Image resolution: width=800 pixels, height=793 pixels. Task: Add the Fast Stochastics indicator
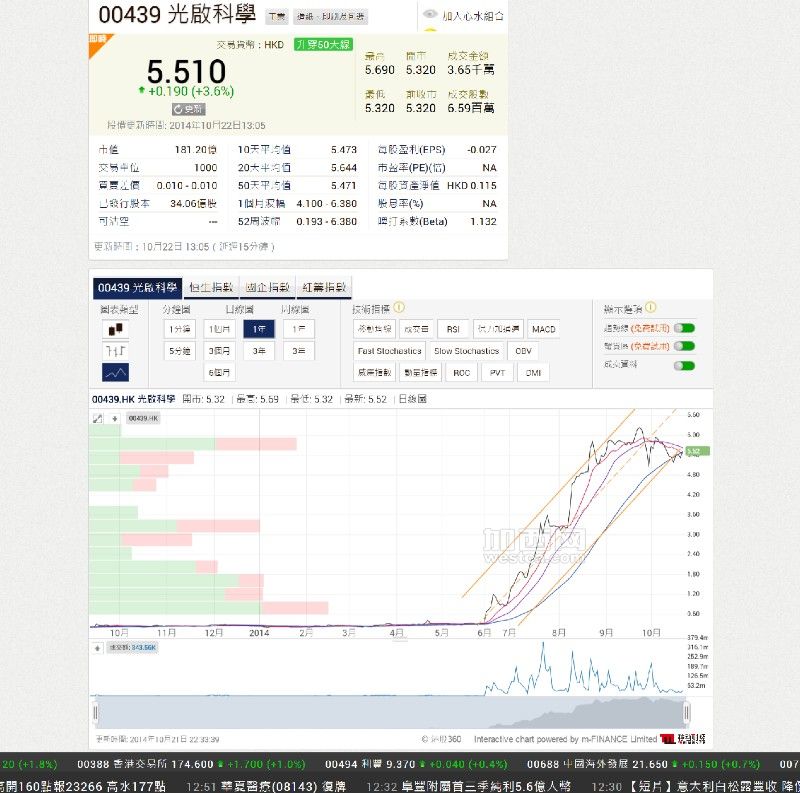pyautogui.click(x=389, y=351)
